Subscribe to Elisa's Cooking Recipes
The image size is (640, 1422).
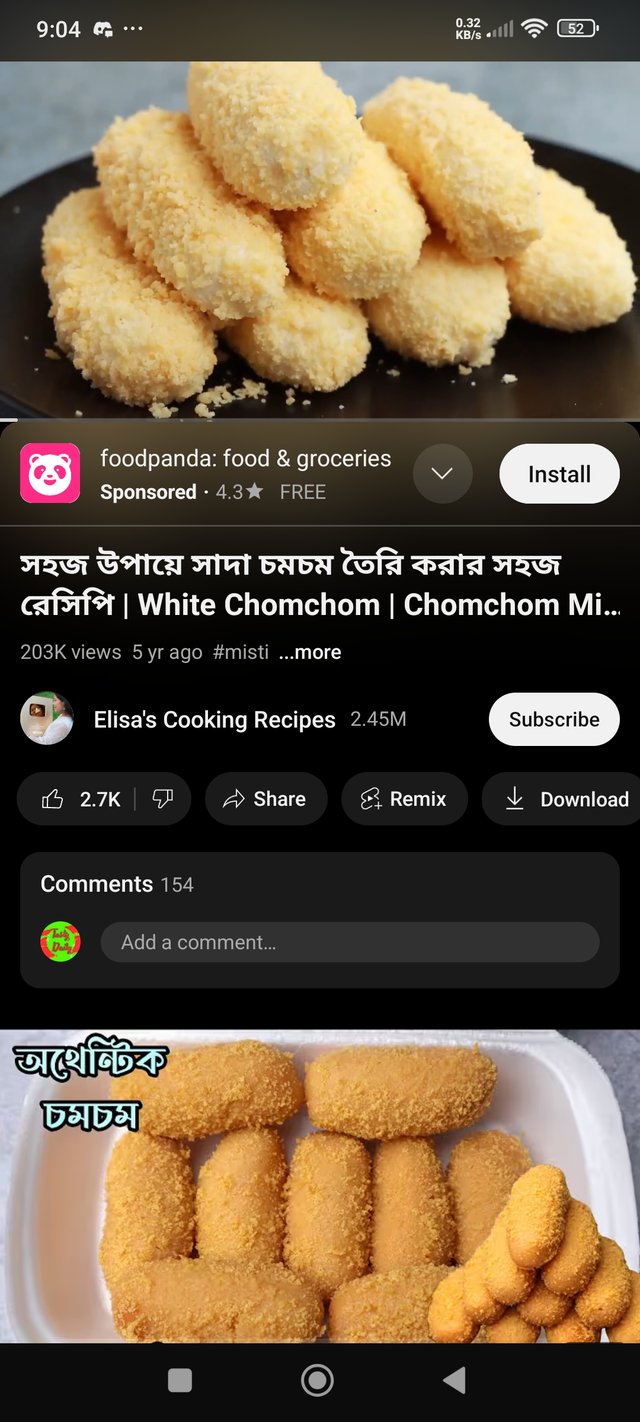(x=553, y=719)
